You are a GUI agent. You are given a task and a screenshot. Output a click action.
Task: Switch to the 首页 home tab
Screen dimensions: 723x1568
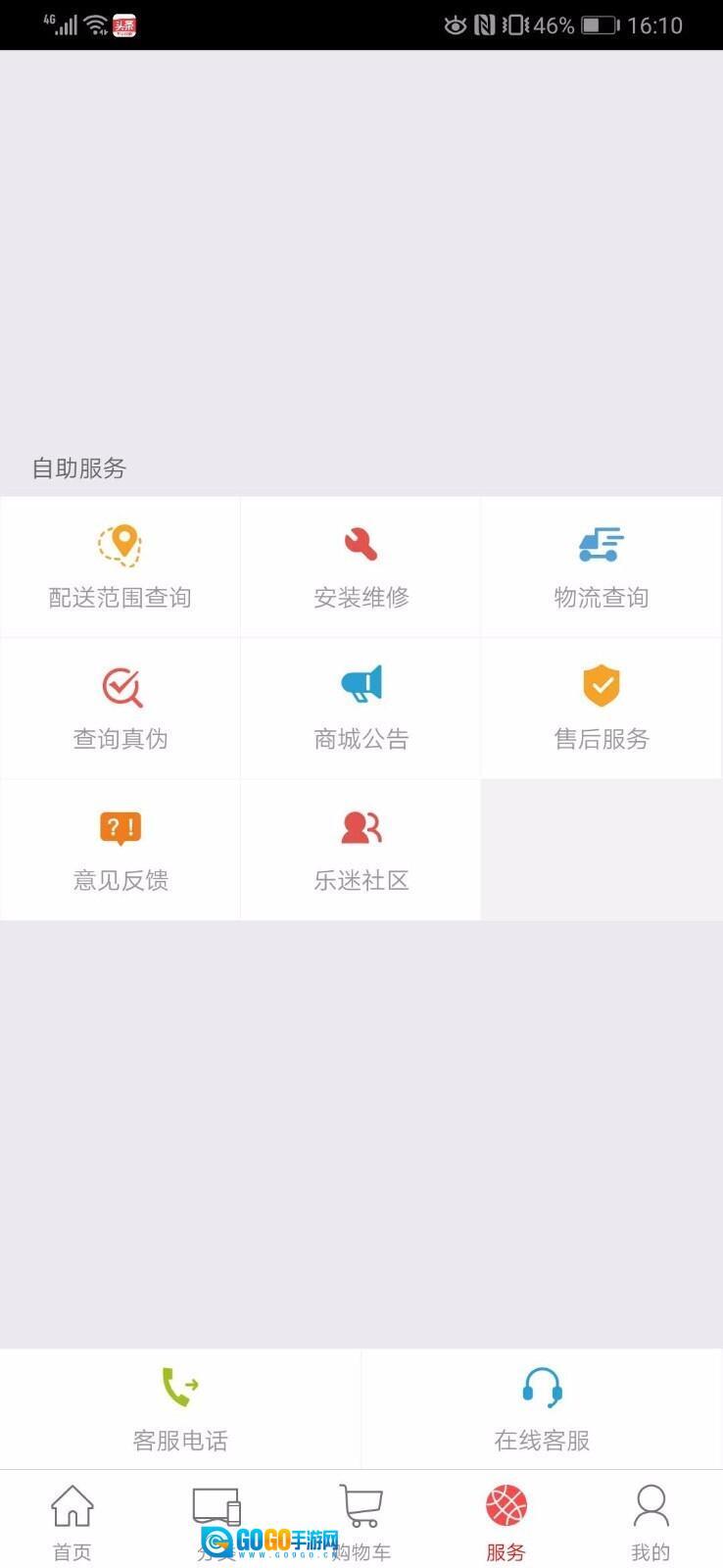72,1521
